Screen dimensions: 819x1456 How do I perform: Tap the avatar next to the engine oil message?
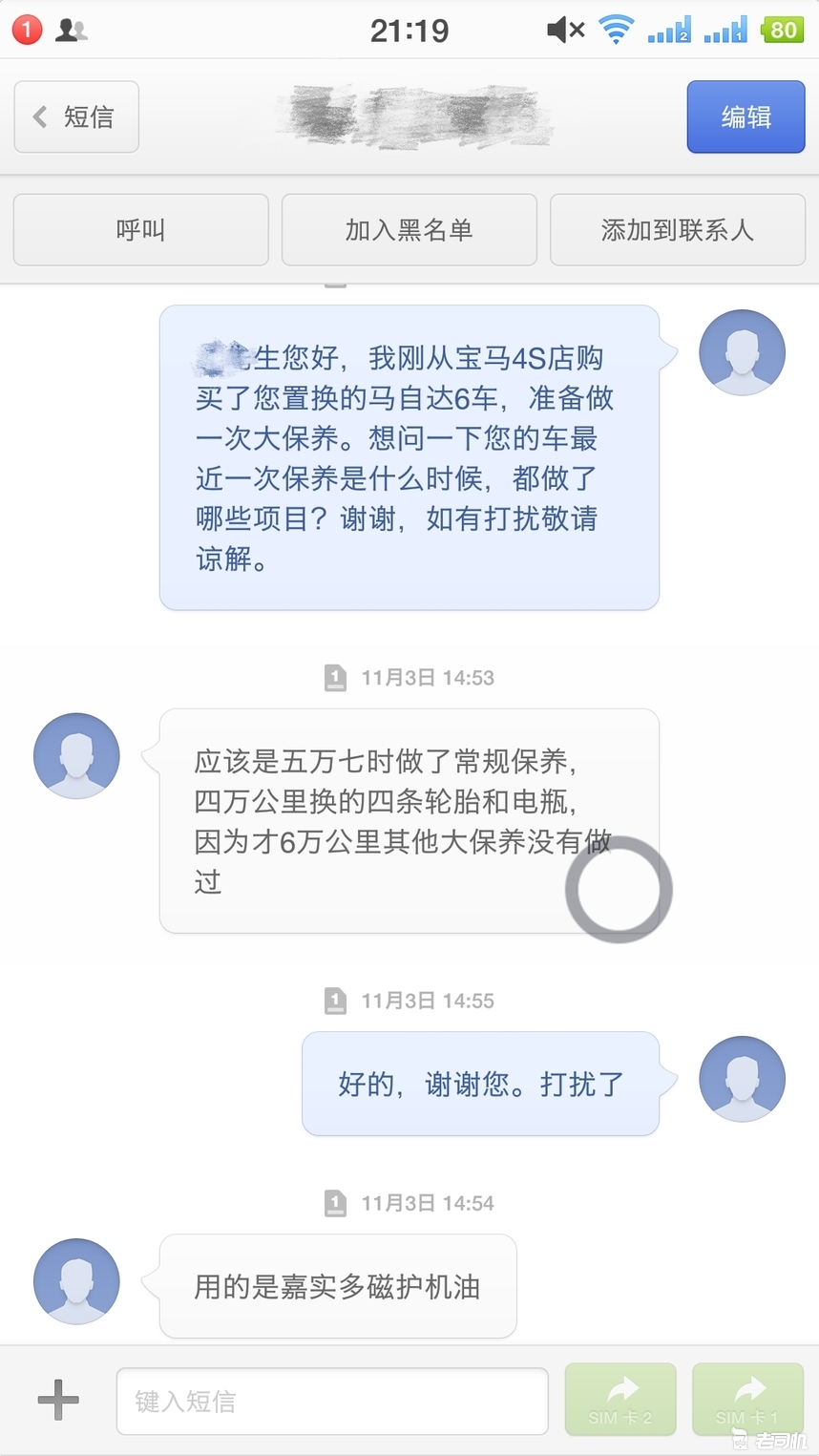(x=75, y=1282)
